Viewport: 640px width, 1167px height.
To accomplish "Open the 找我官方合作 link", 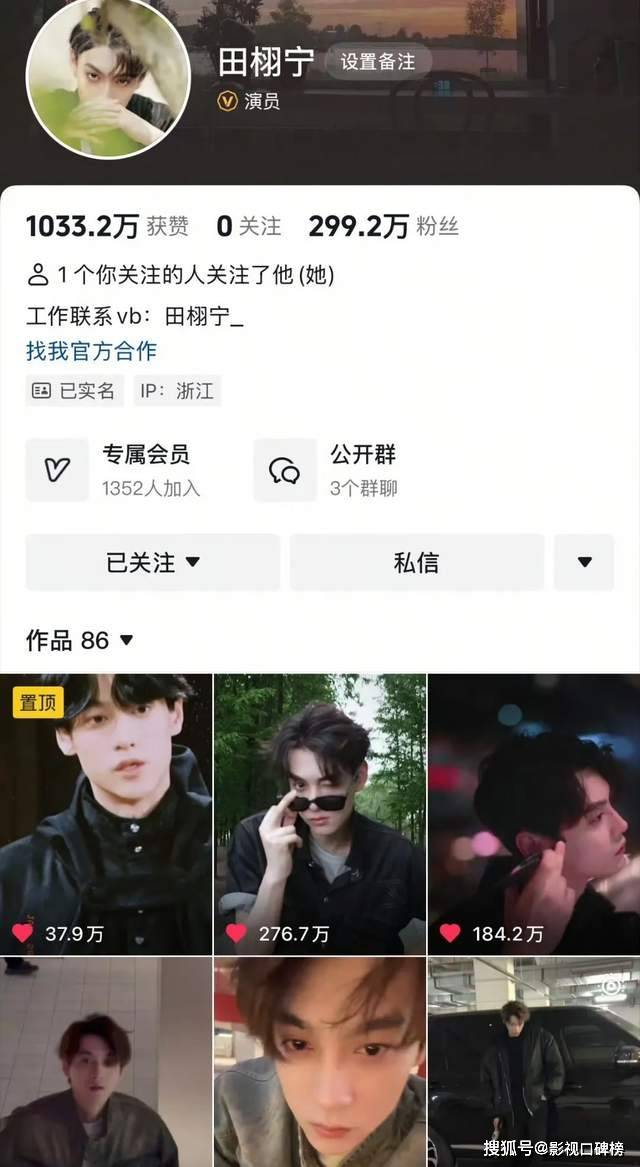I will [91, 351].
